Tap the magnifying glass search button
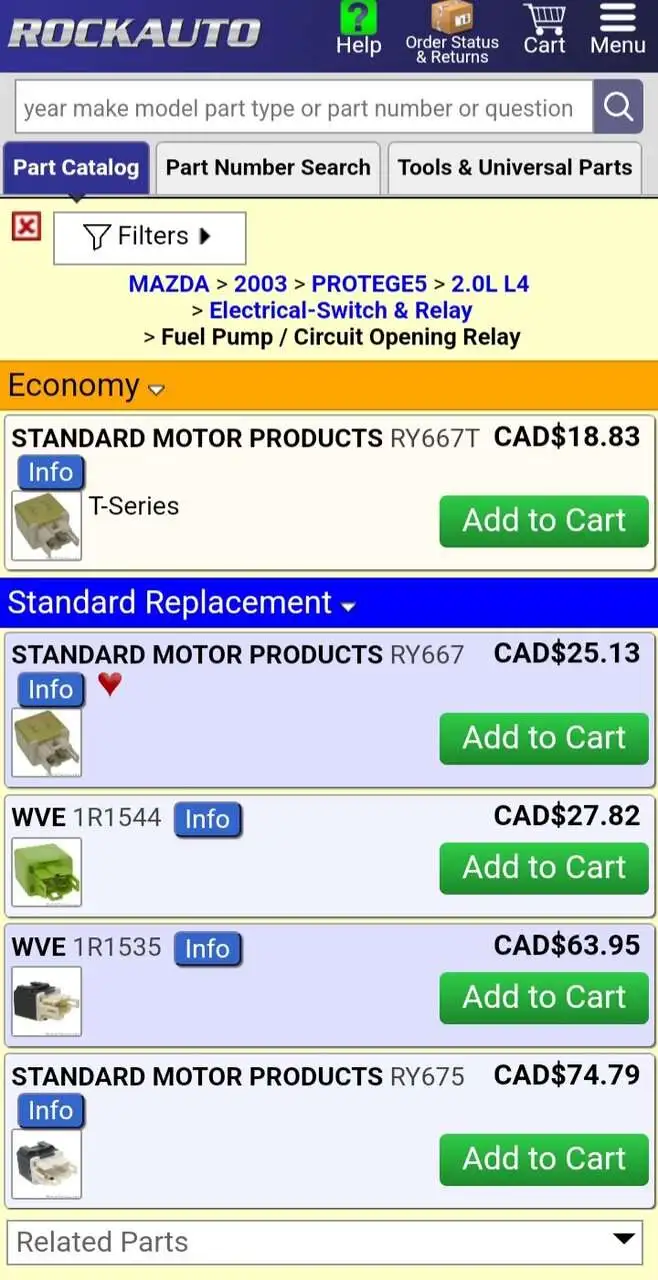The height and width of the screenshot is (1280, 658). pyautogui.click(x=618, y=107)
